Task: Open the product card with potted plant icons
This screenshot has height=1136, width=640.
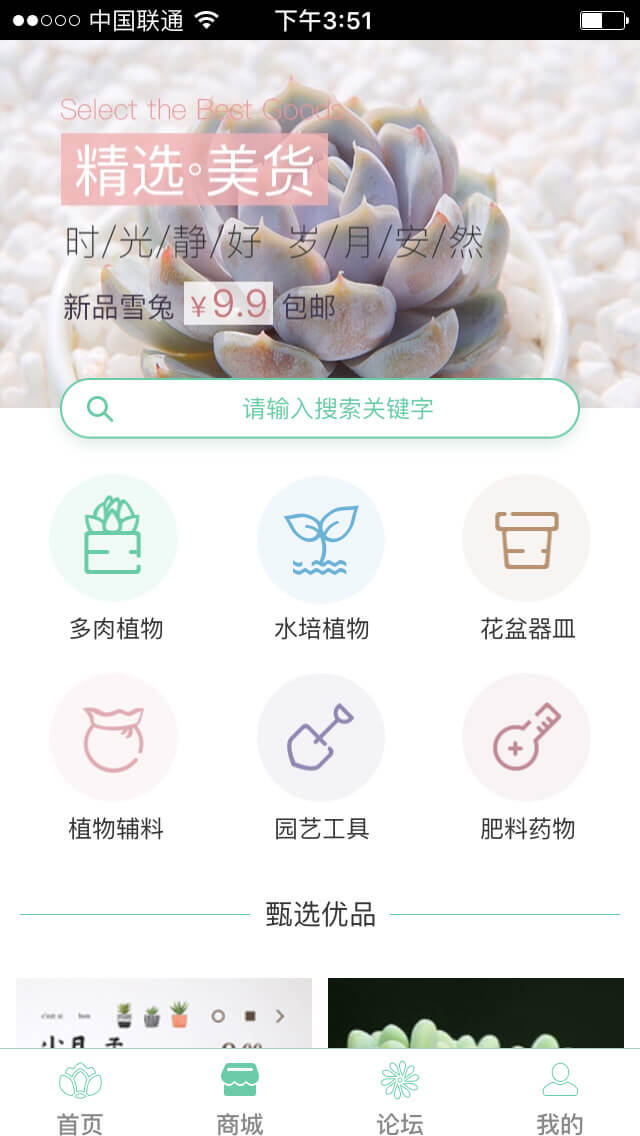Action: pos(164,1012)
